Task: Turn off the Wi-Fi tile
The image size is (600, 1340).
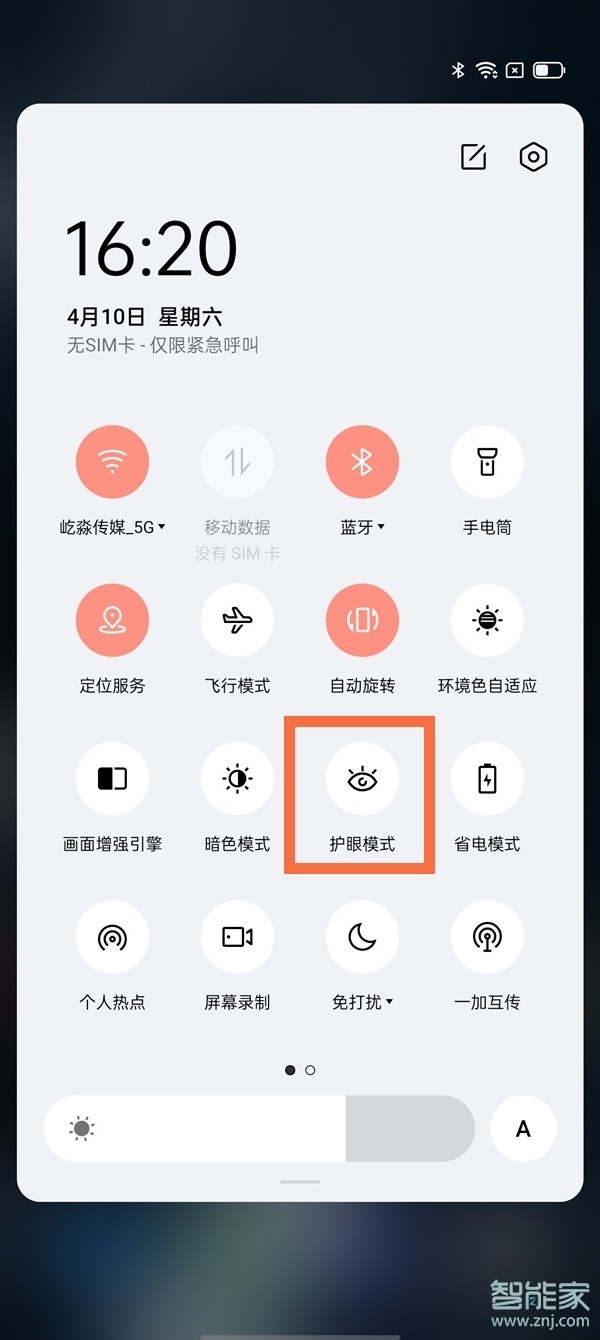Action: tap(112, 462)
